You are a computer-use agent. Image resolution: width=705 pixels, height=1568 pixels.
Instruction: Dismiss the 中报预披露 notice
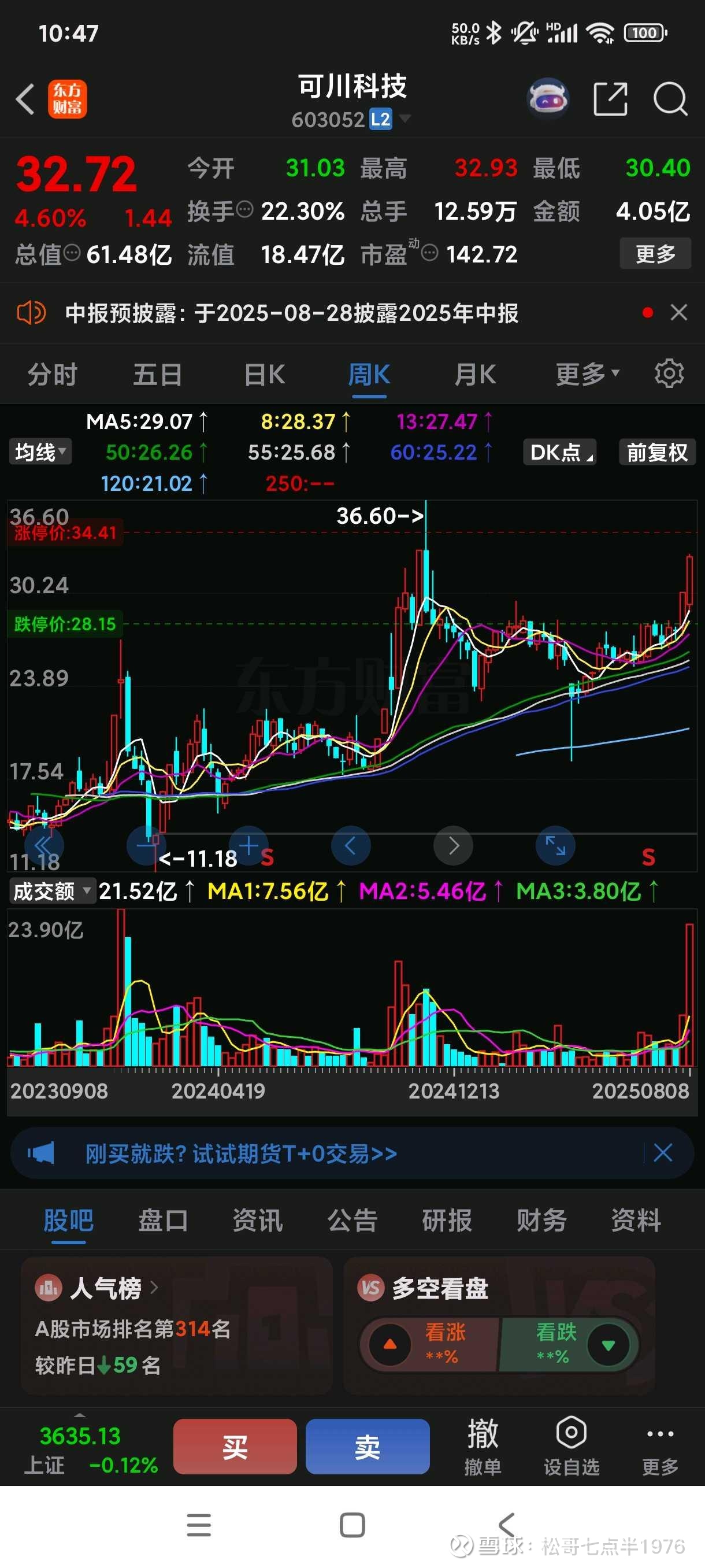679,313
